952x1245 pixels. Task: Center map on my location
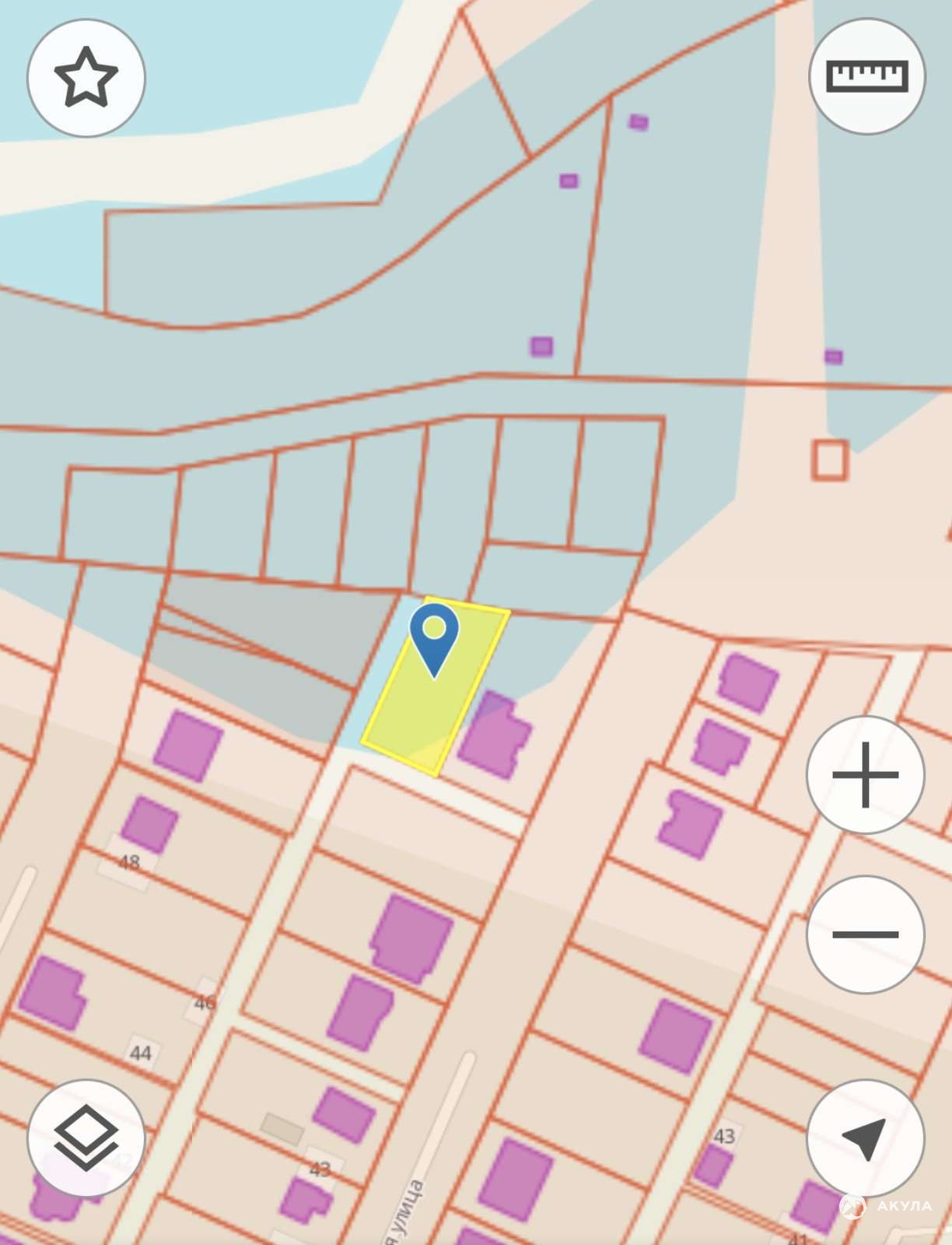coord(865,1138)
